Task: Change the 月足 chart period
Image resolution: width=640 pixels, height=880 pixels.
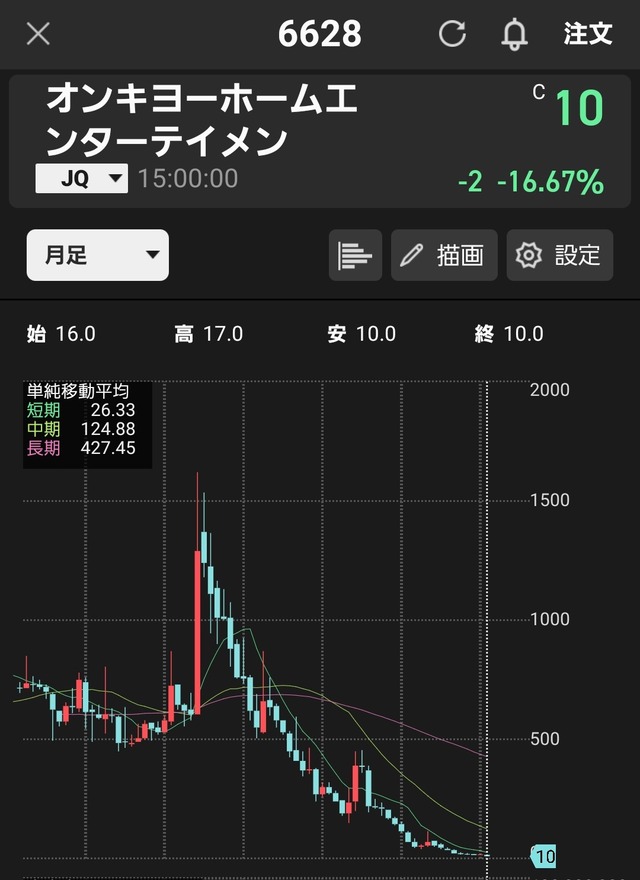Action: [x=98, y=255]
